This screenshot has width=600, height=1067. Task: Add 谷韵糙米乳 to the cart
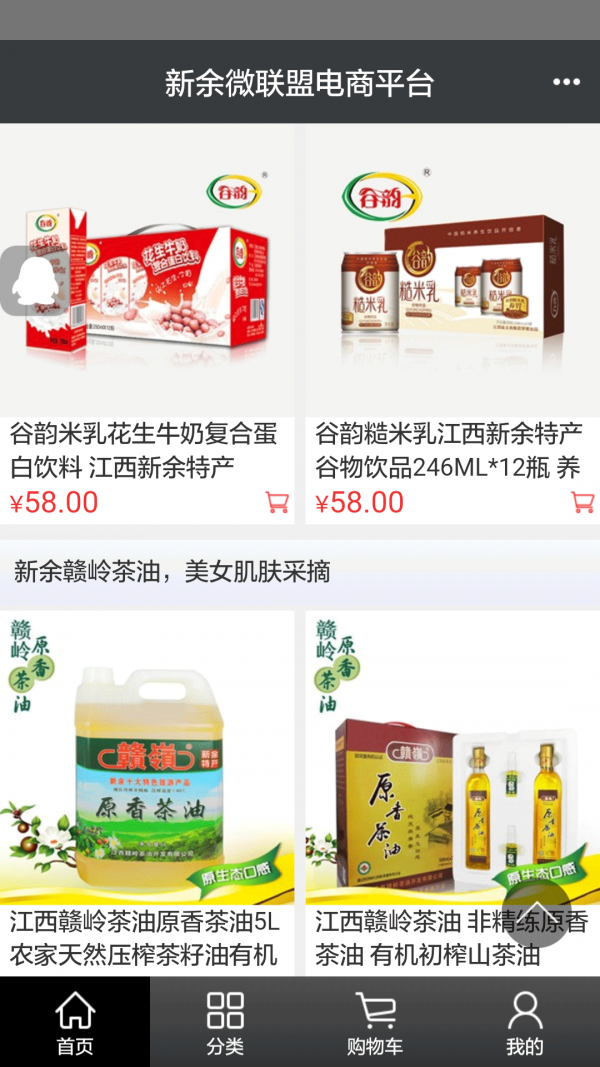coord(582,502)
